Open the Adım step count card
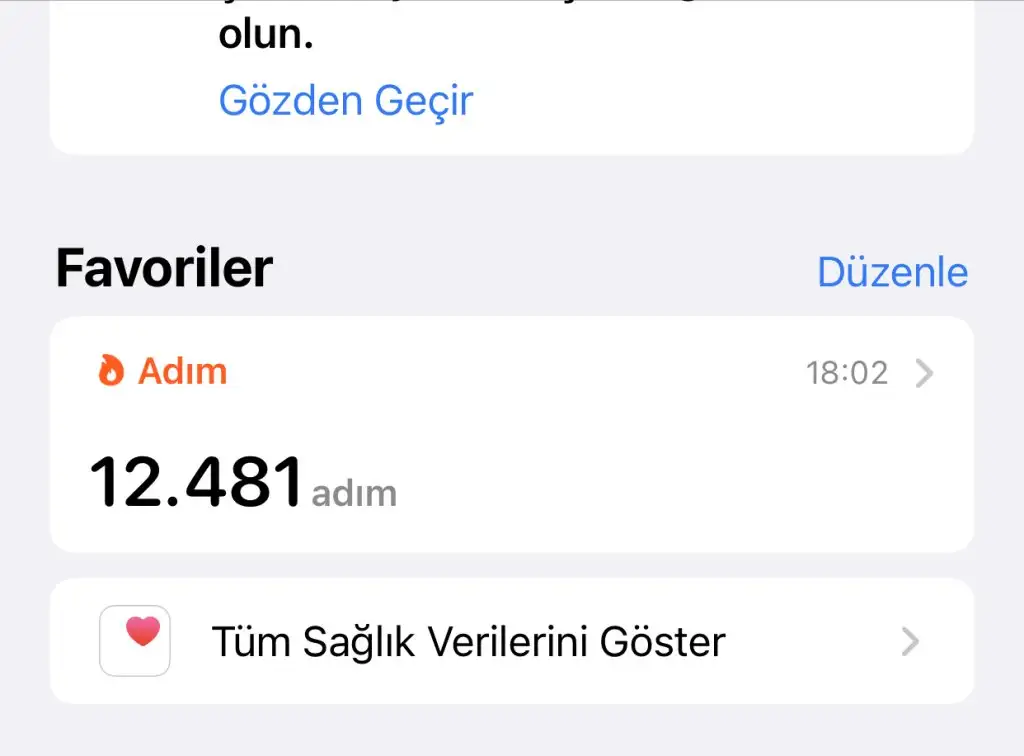 point(511,435)
